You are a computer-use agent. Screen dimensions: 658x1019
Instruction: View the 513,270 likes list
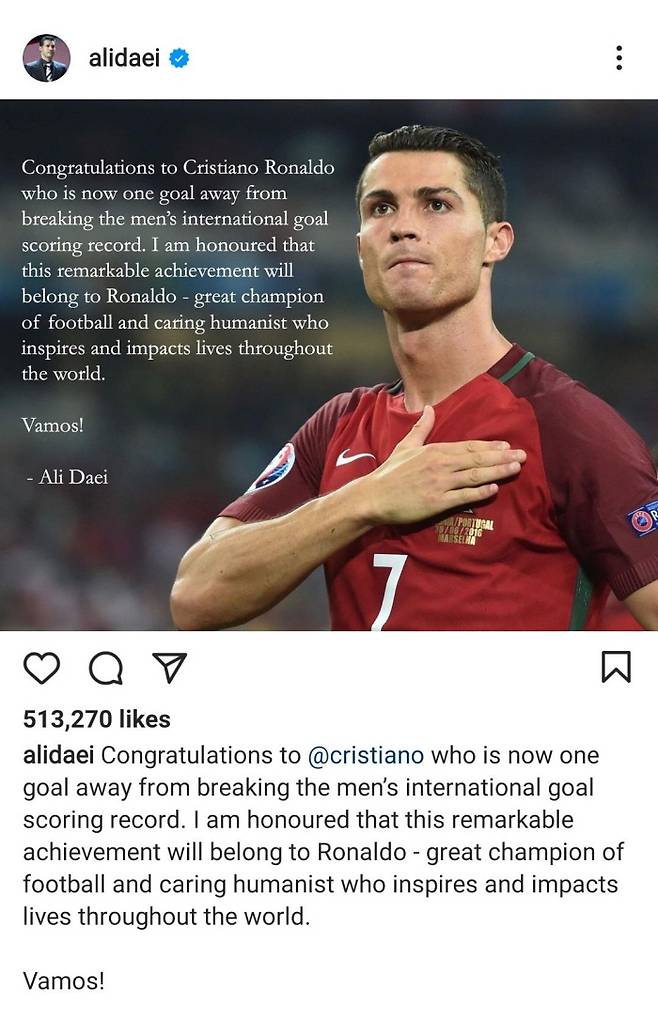(97, 719)
